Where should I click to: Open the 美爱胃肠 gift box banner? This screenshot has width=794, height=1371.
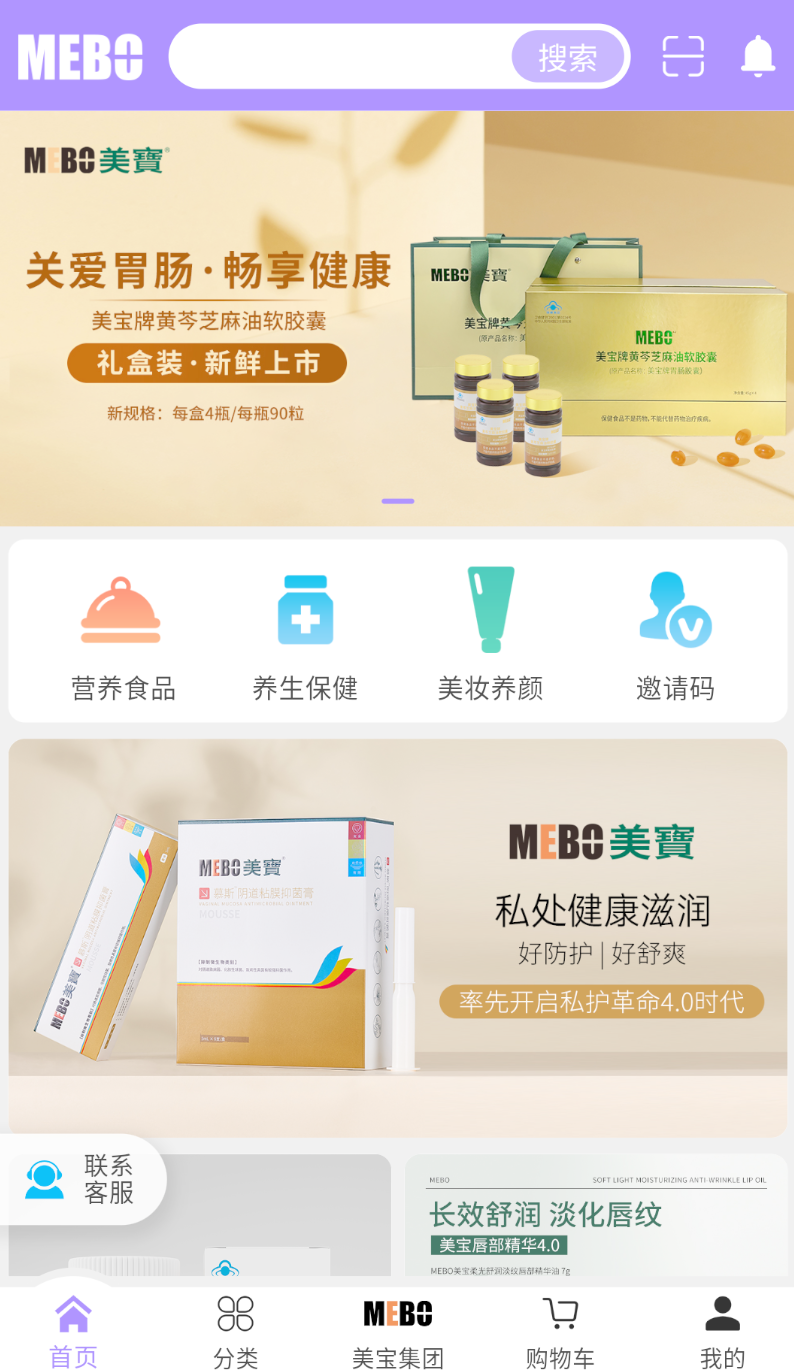coord(397,318)
